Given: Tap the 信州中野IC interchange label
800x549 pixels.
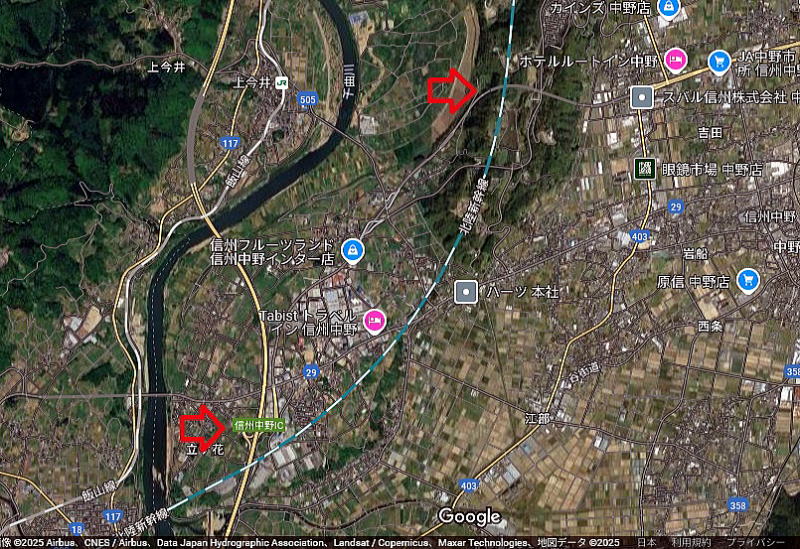Looking at the screenshot, I should tap(260, 425).
